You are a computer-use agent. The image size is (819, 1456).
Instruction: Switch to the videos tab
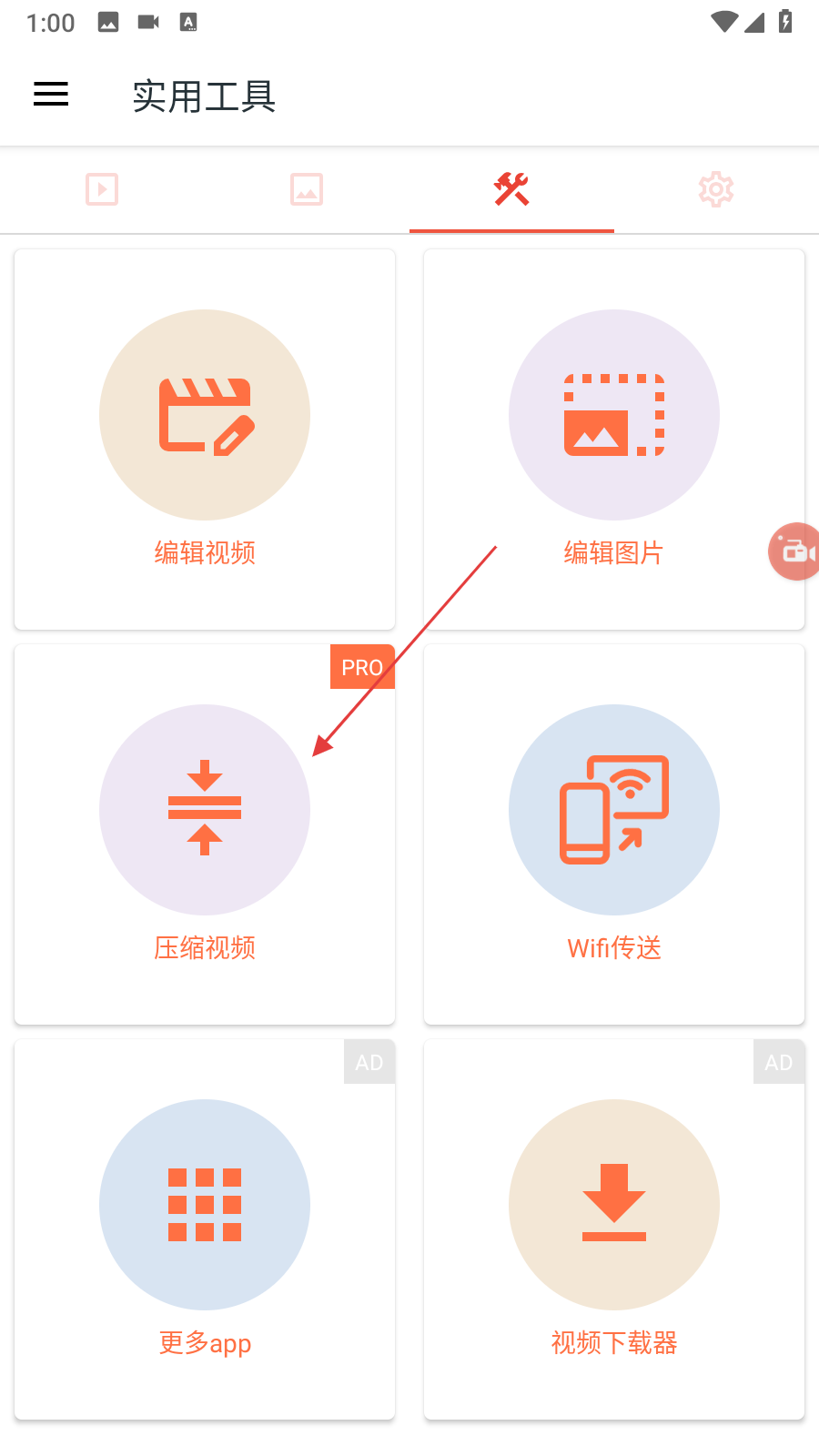(x=102, y=189)
